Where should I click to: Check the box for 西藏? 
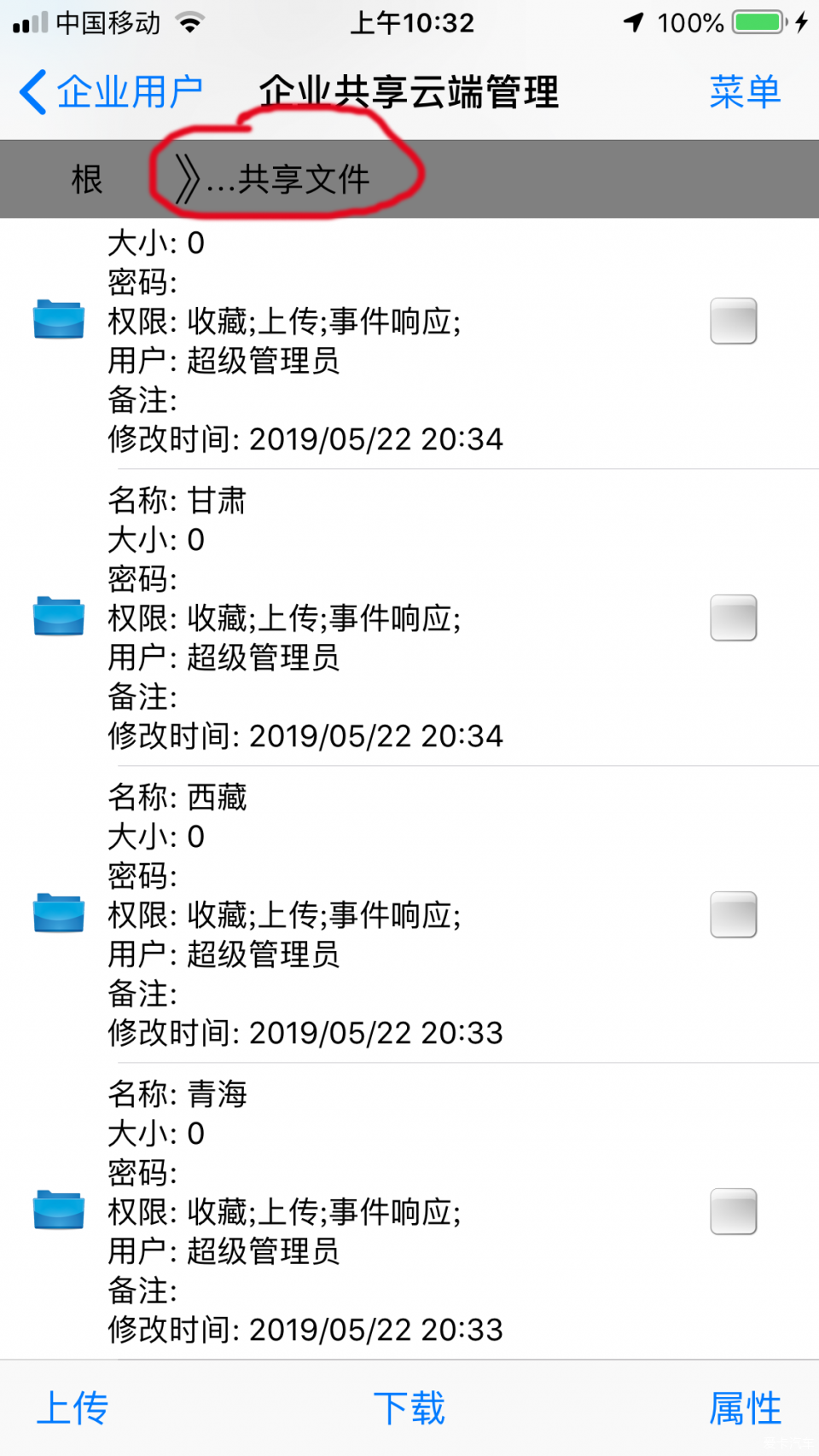click(x=734, y=914)
